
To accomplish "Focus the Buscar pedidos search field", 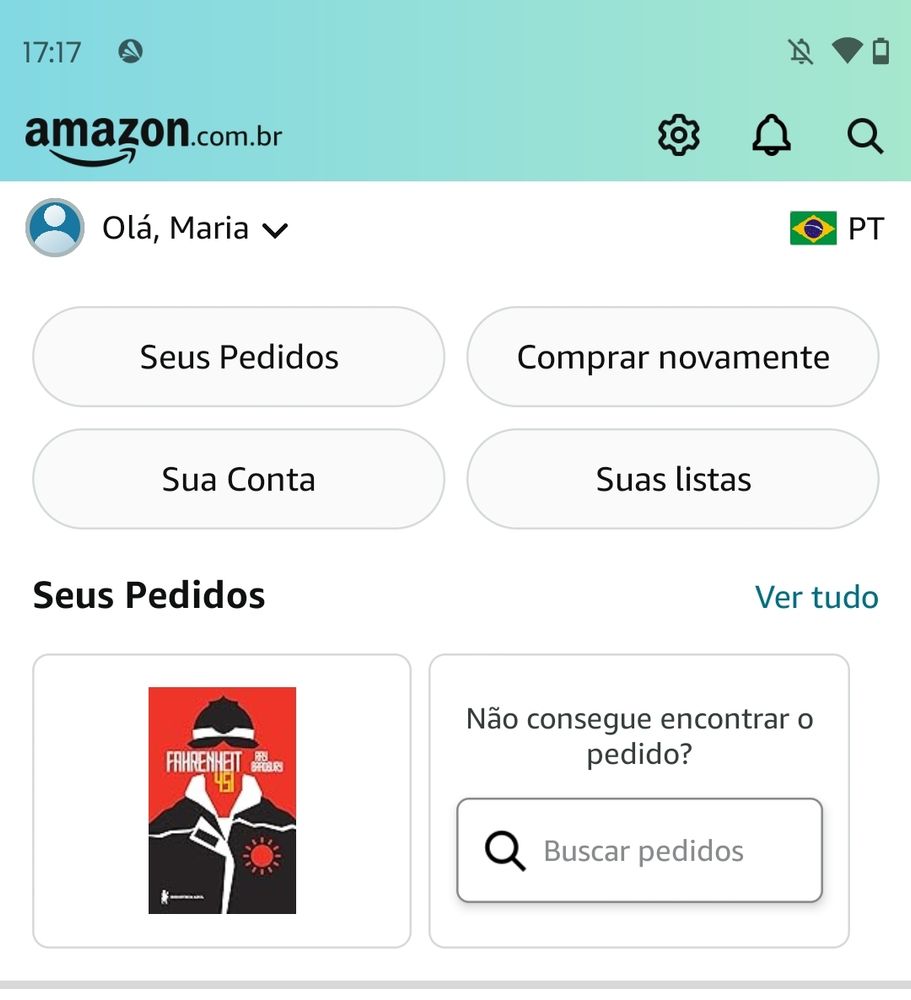I will tap(640, 851).
